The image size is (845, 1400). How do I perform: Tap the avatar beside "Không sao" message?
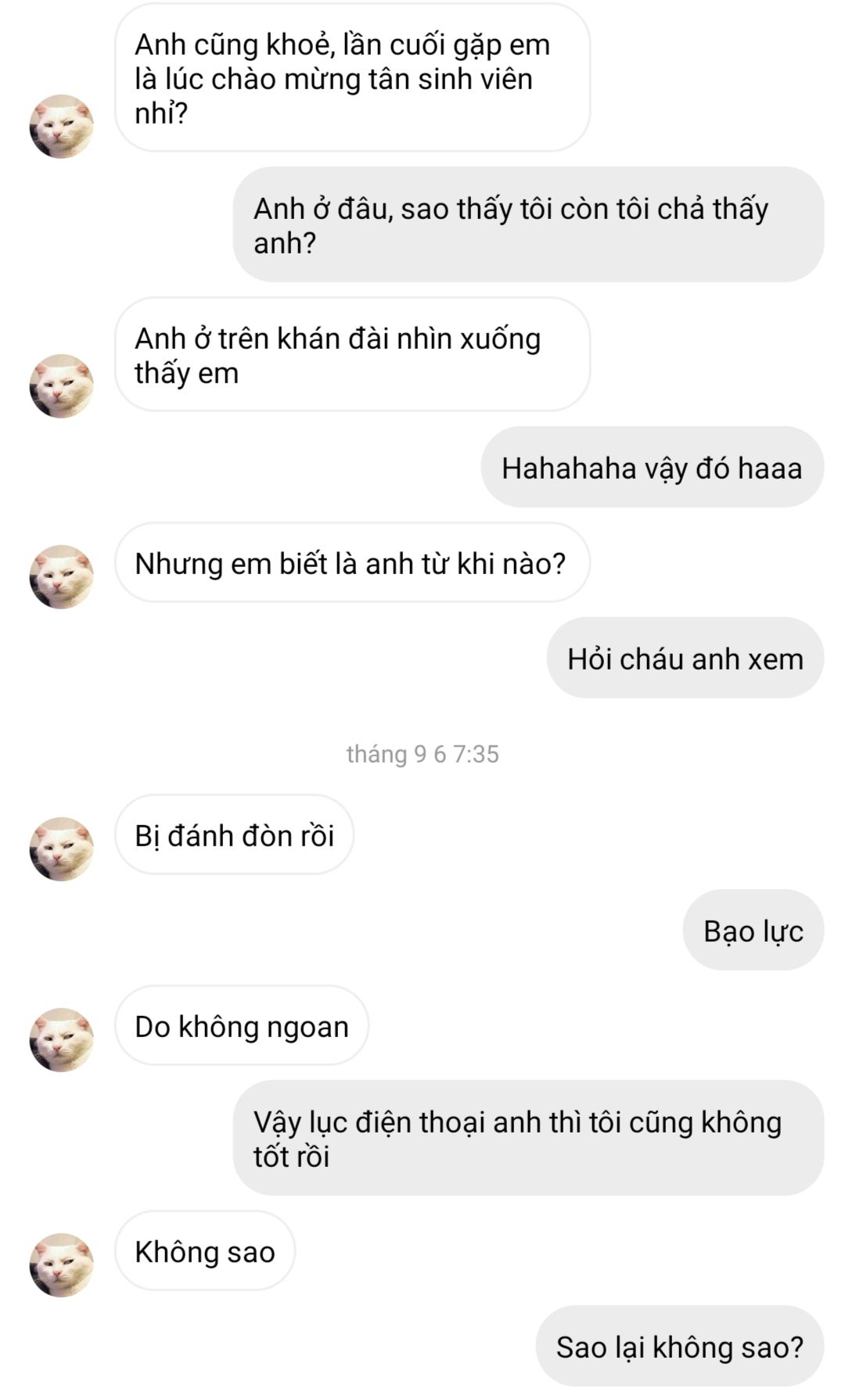[61, 1265]
